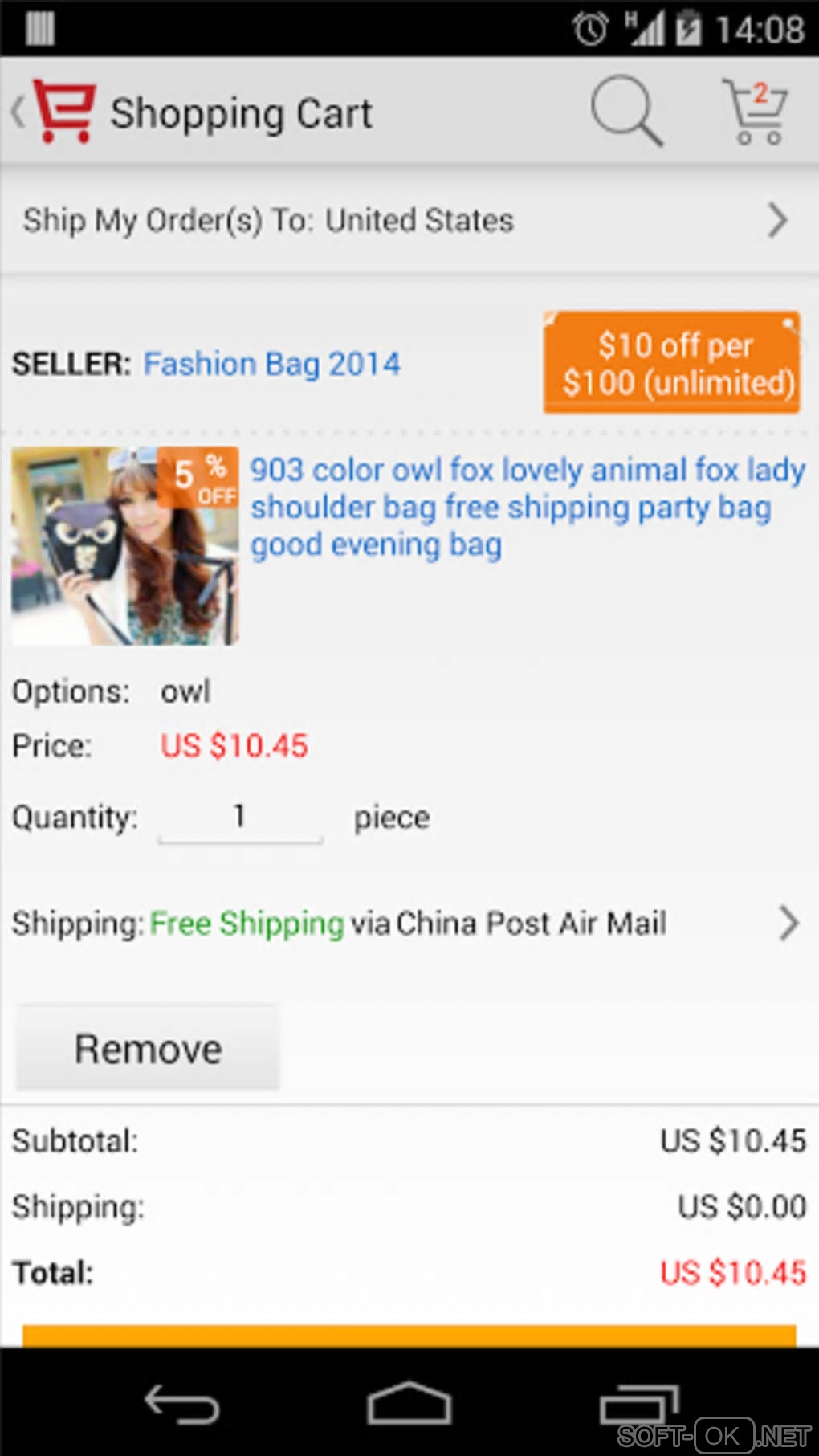The width and height of the screenshot is (819, 1456).
Task: Open the cart icon with badge
Action: (x=756, y=111)
